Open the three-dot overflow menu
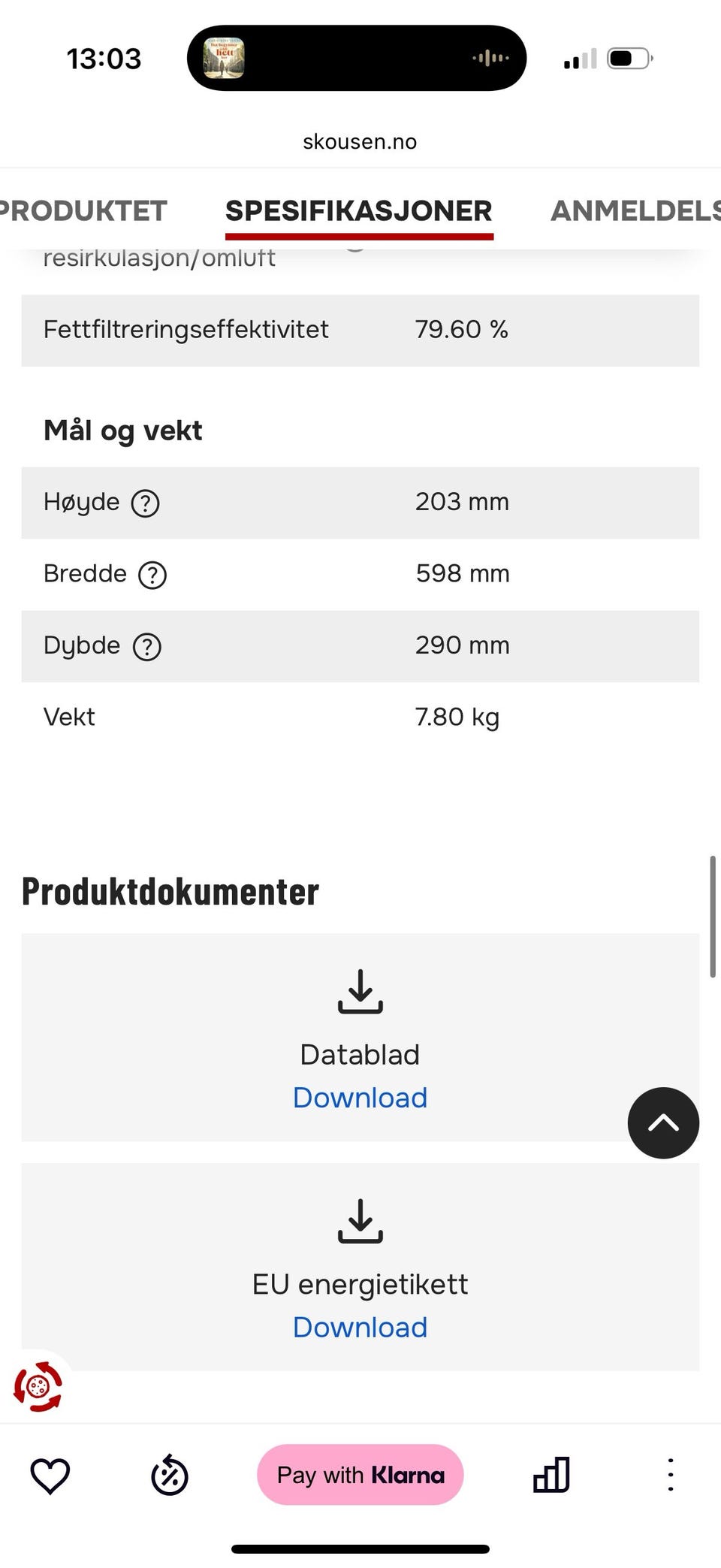 [671, 1475]
